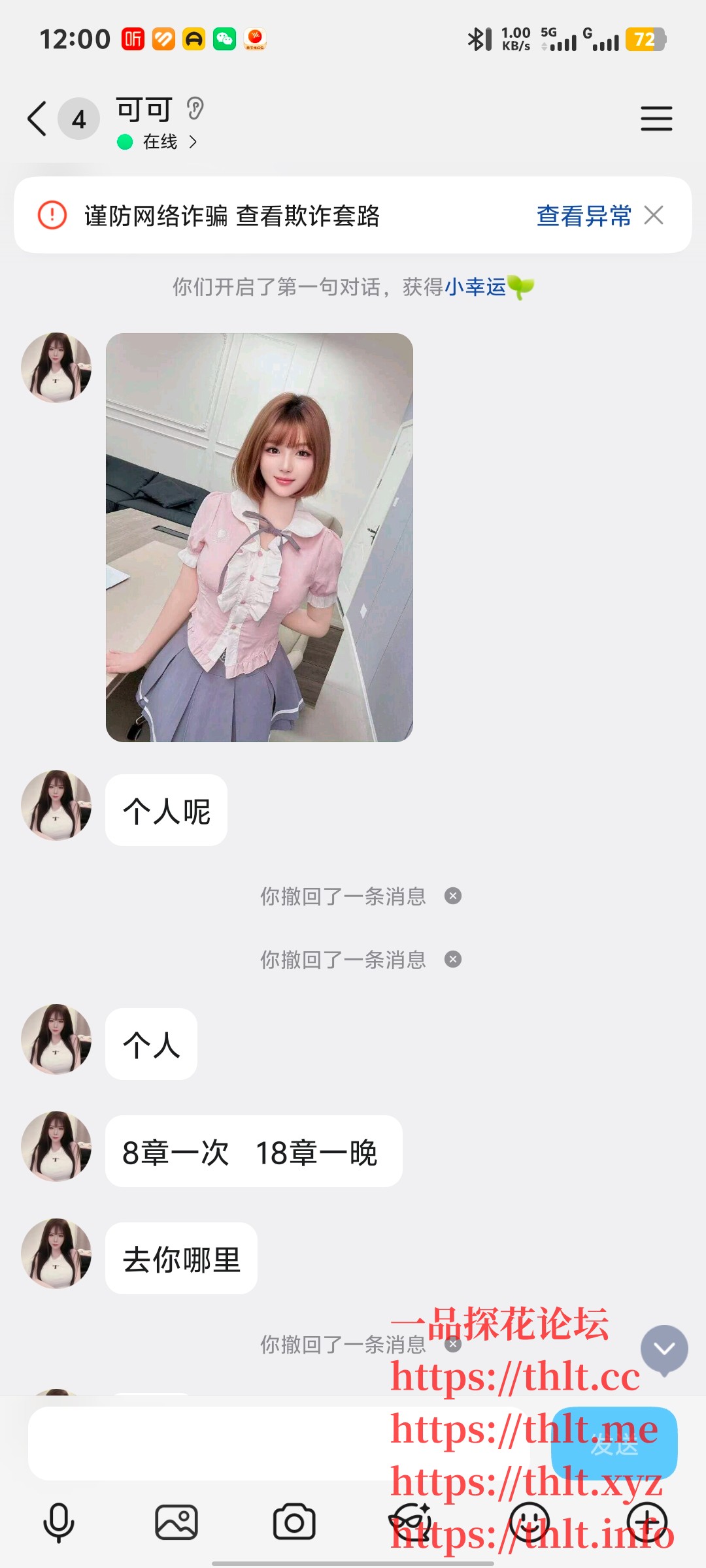
Task: View the photo sent by 可可
Action: coord(260,537)
